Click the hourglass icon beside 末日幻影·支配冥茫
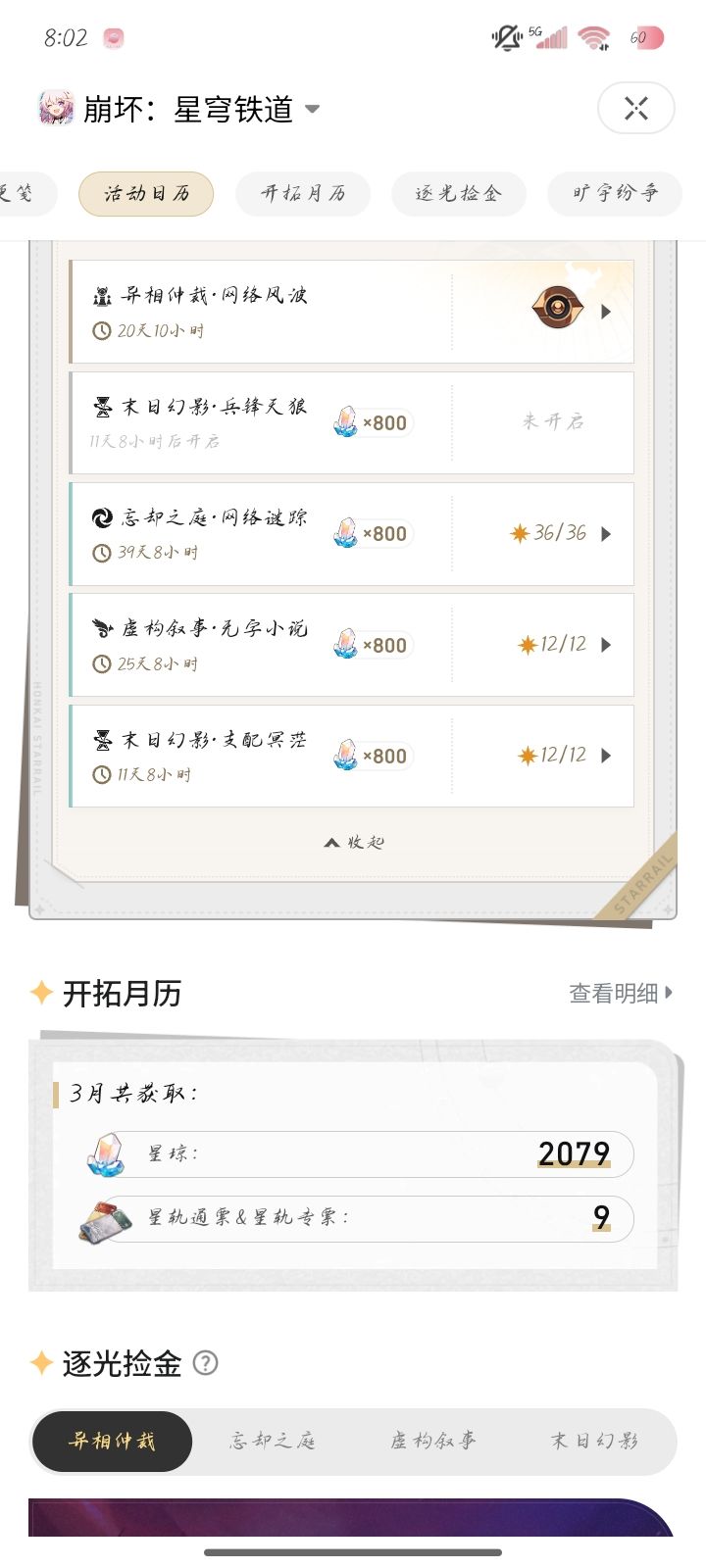Screen dimensions: 706x1568 pos(104,739)
